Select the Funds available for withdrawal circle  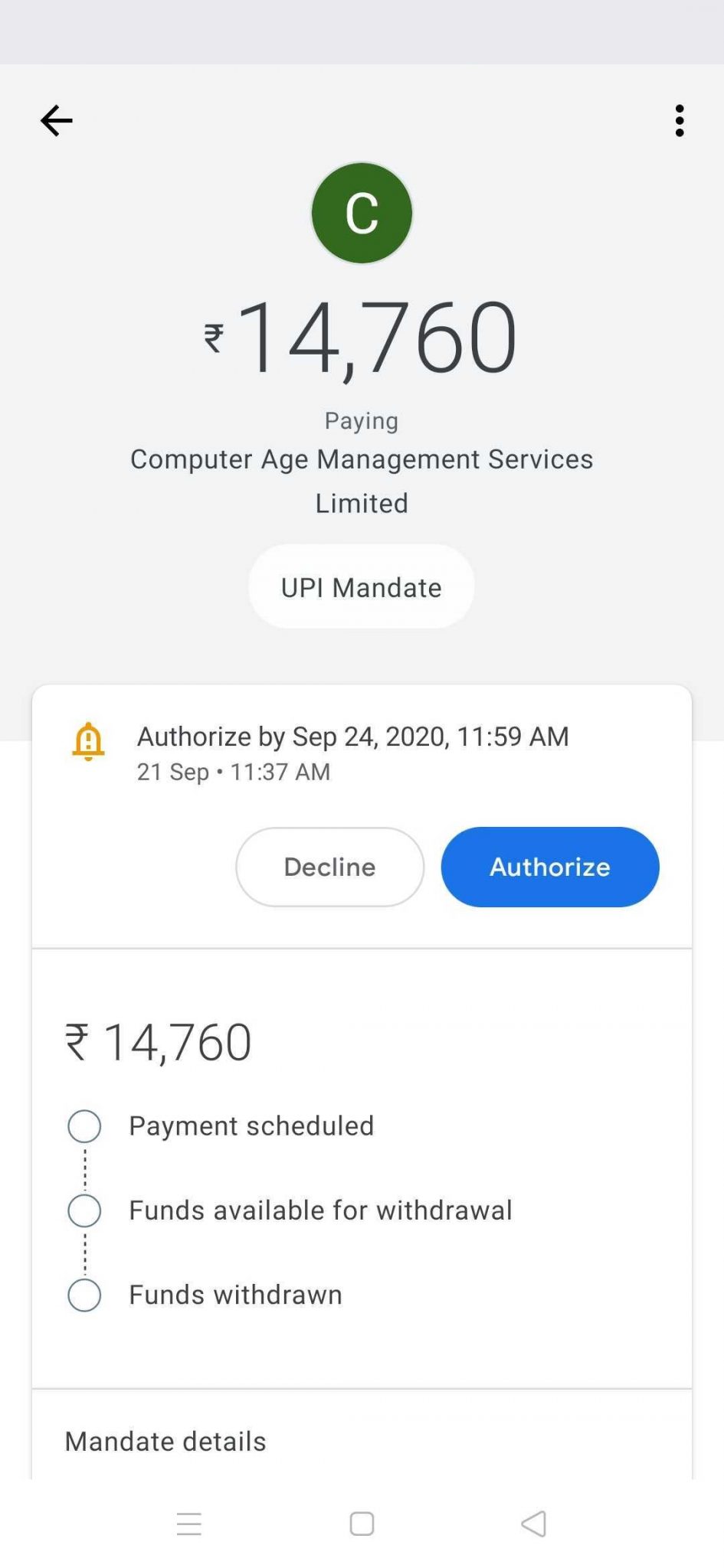click(84, 1210)
